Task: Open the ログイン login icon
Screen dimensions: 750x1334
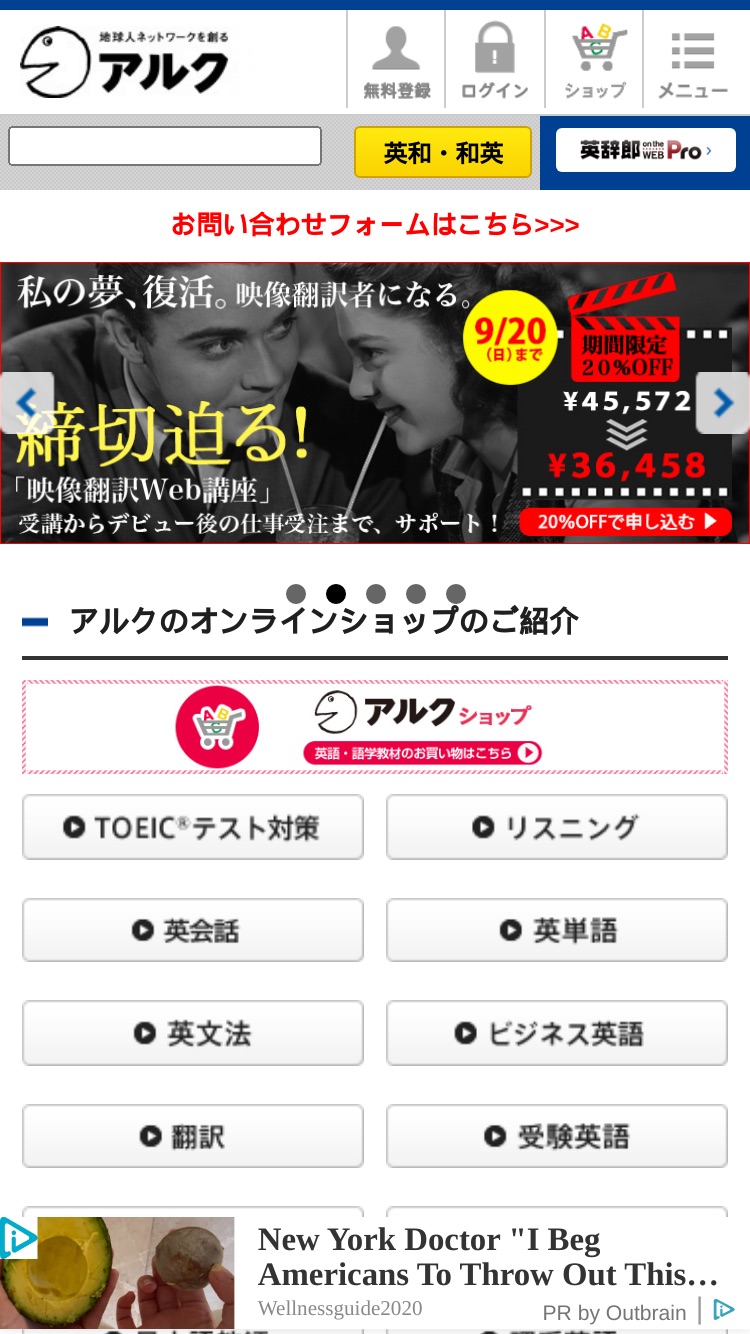Action: tap(495, 60)
